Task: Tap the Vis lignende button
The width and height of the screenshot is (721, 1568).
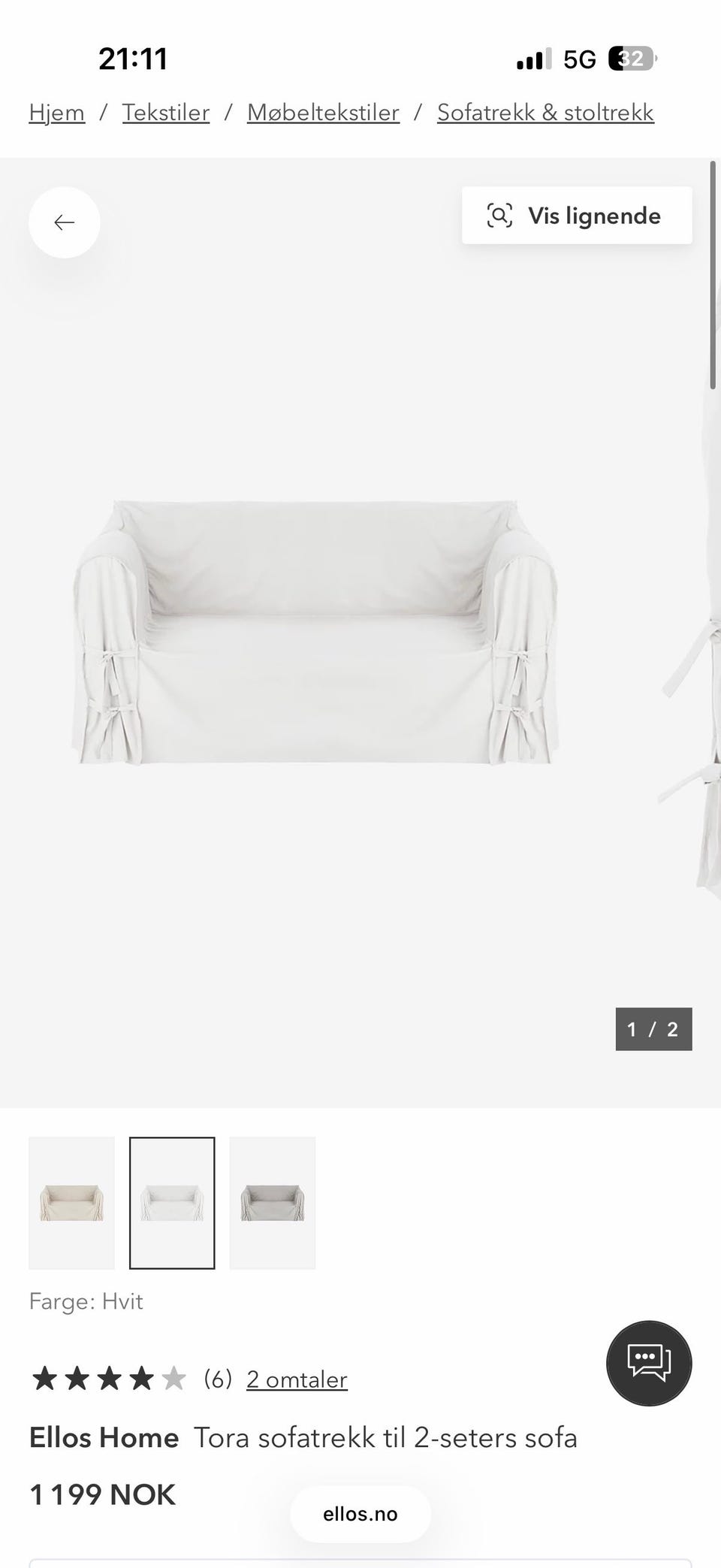Action: [x=577, y=216]
